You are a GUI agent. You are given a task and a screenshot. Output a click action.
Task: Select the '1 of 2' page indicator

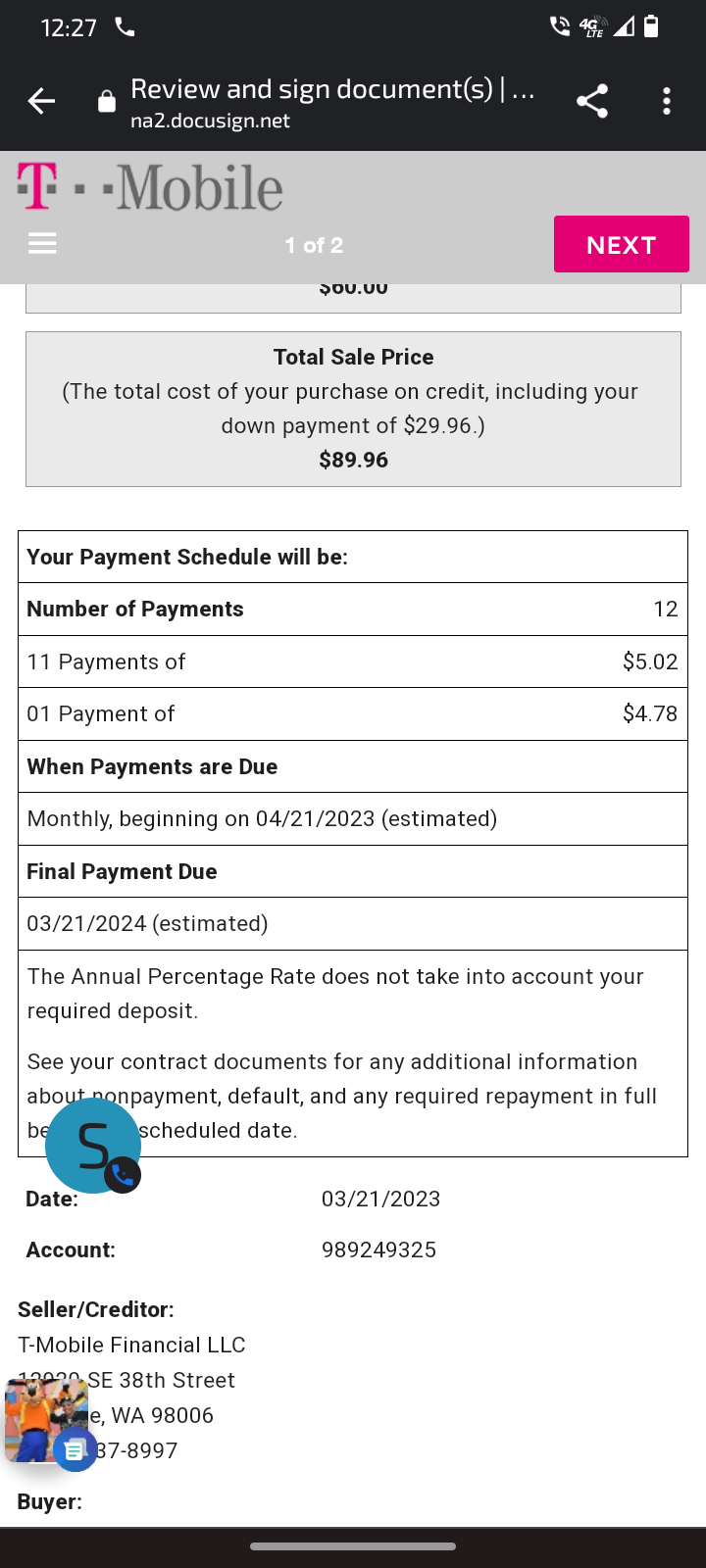click(314, 244)
